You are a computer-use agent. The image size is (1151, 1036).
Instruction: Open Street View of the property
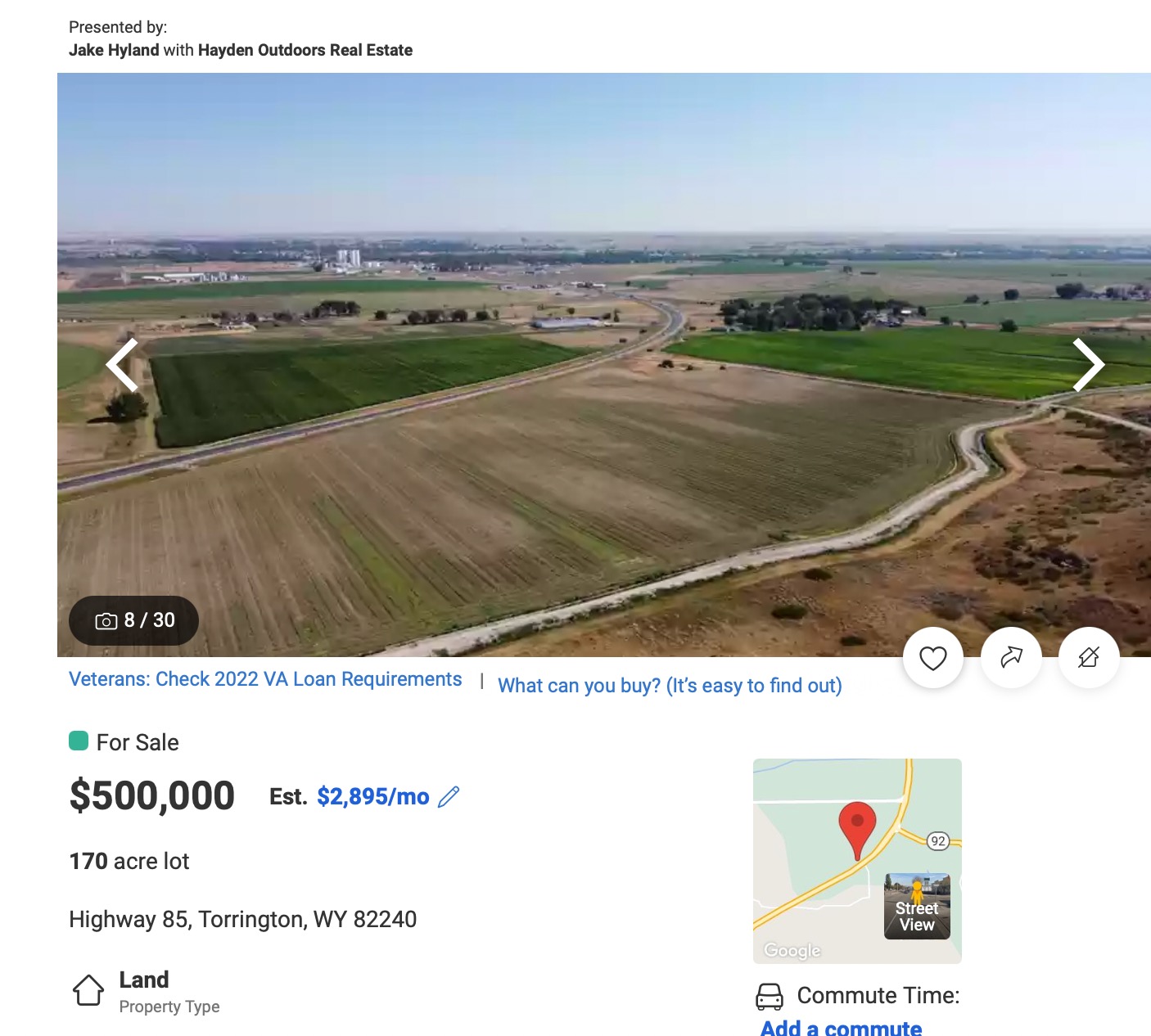pos(917,907)
